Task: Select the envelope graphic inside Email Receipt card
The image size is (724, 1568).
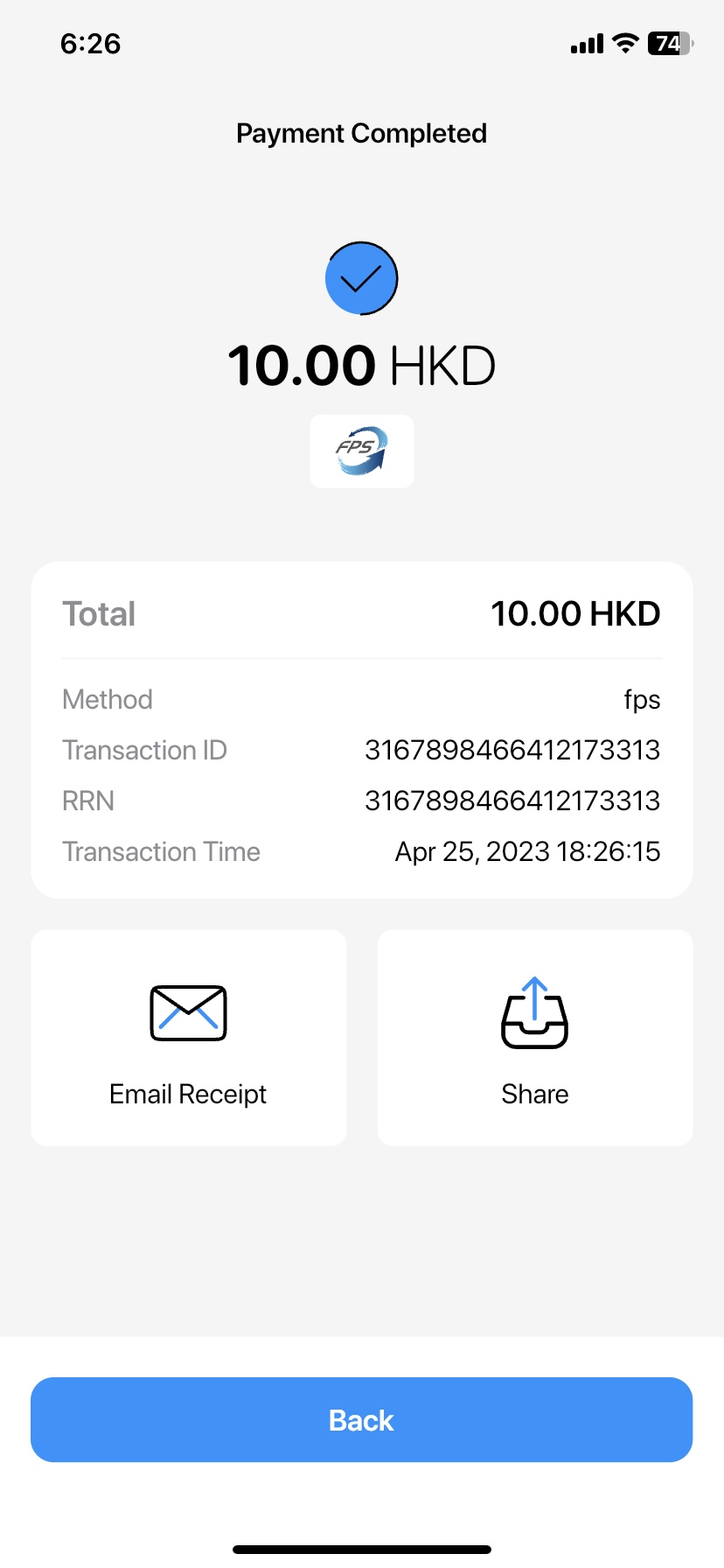Action: pos(188,1013)
